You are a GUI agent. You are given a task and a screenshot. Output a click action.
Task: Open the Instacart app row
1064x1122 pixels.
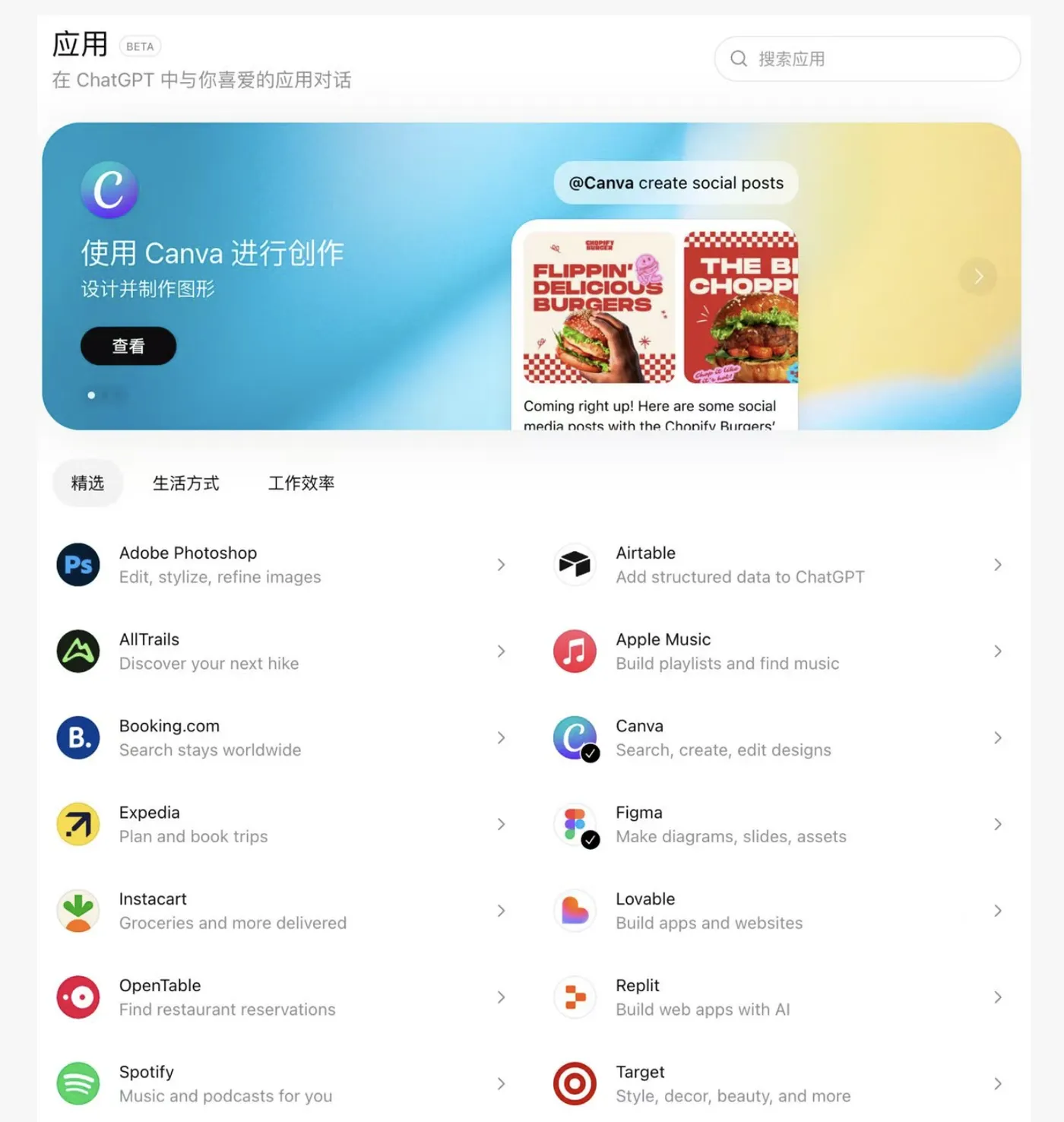(281, 911)
